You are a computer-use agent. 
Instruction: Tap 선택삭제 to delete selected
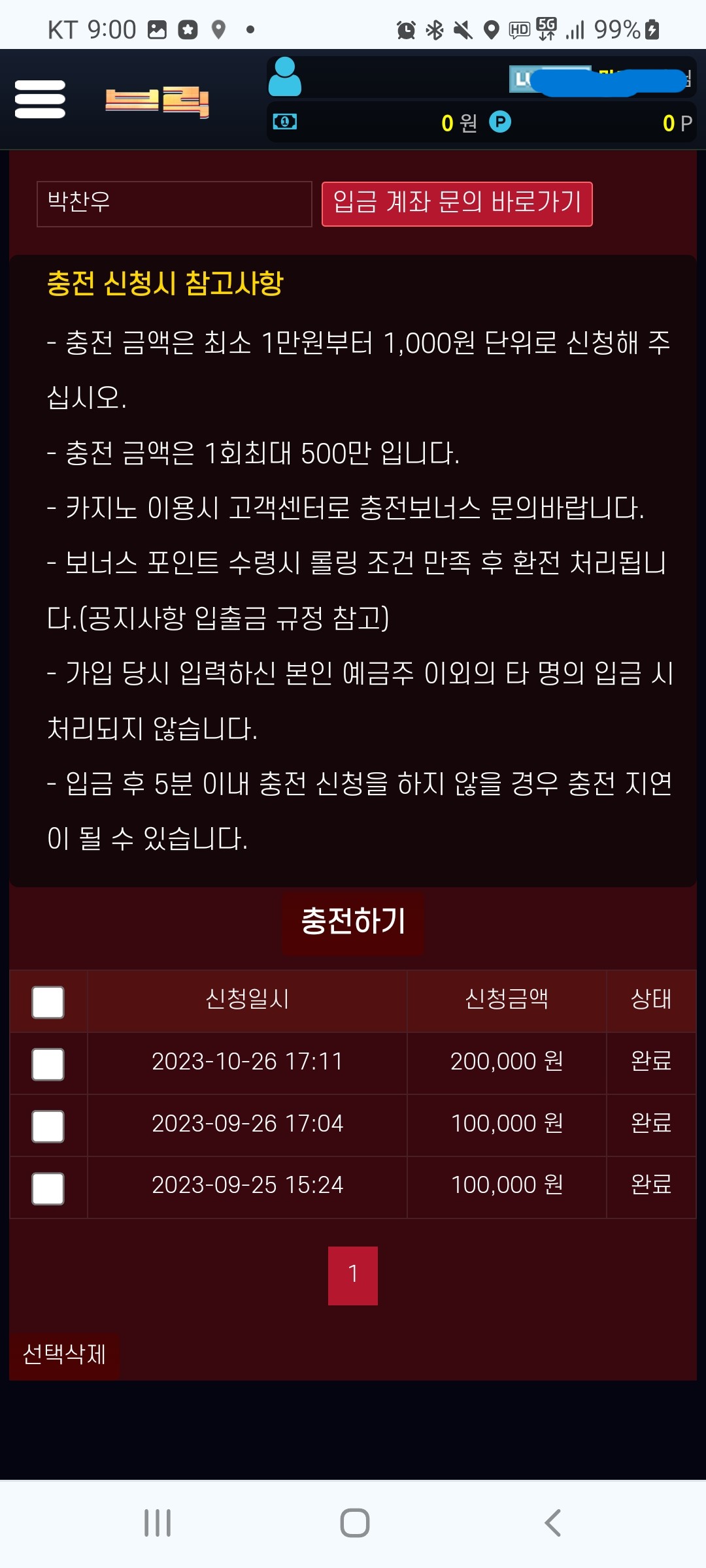tap(64, 1354)
